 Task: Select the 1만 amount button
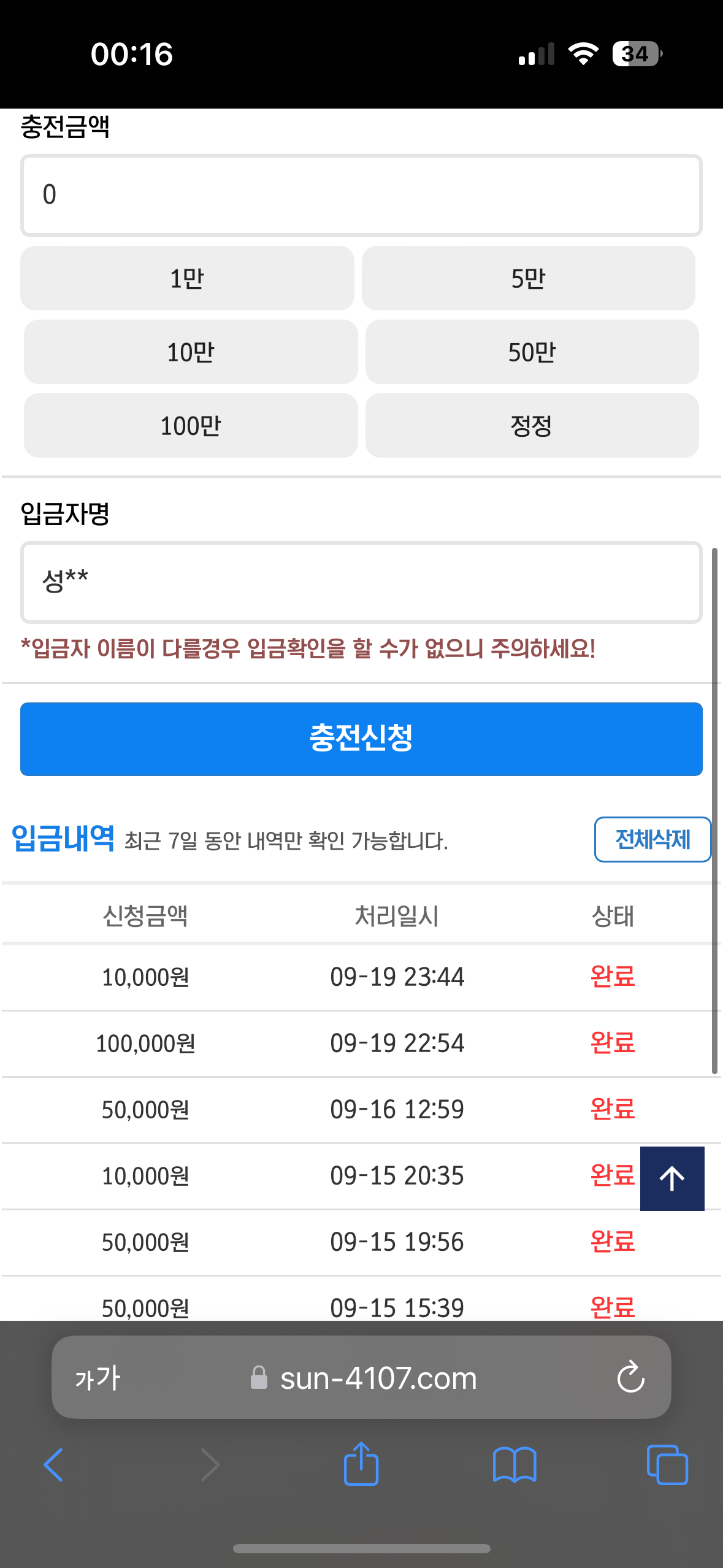point(187,279)
